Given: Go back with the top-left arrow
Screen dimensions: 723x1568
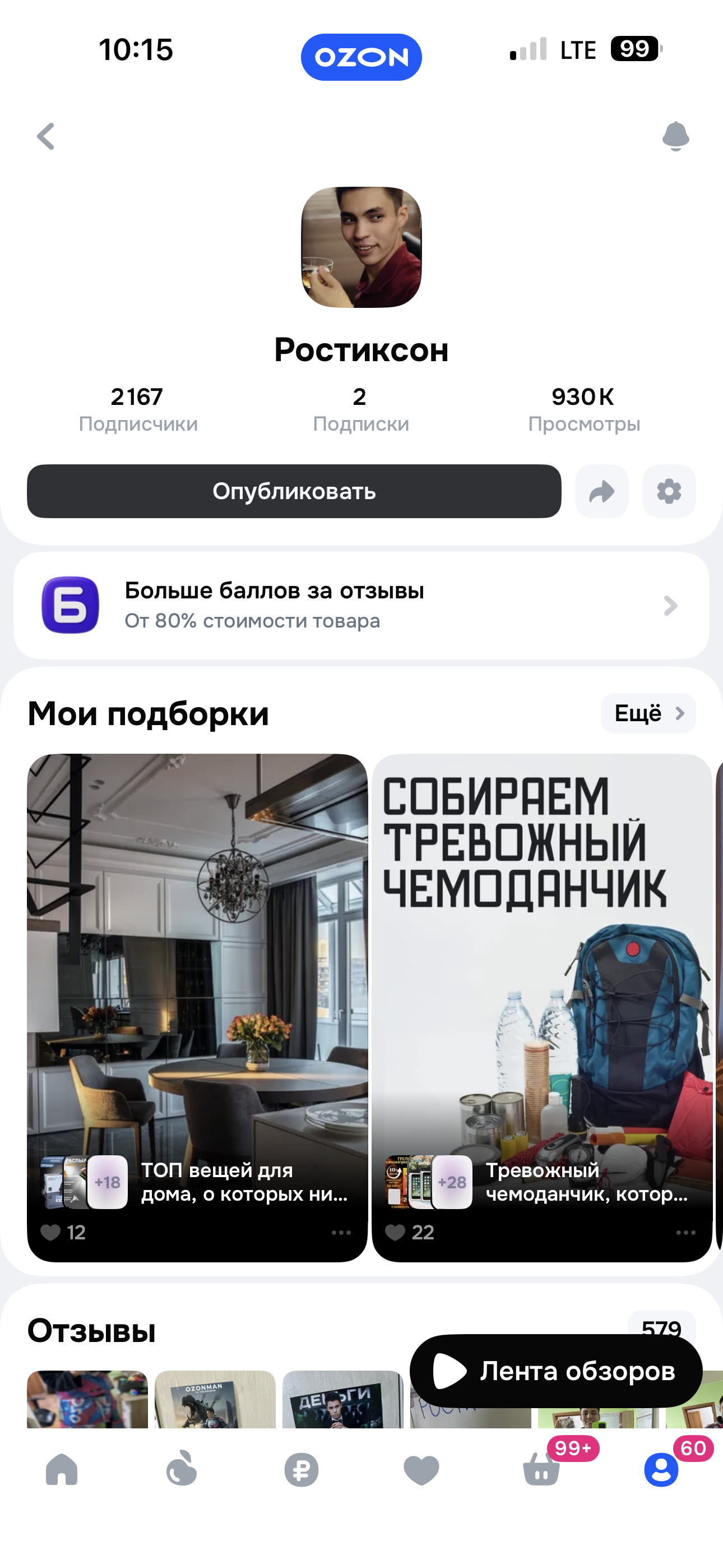Looking at the screenshot, I should [47, 136].
